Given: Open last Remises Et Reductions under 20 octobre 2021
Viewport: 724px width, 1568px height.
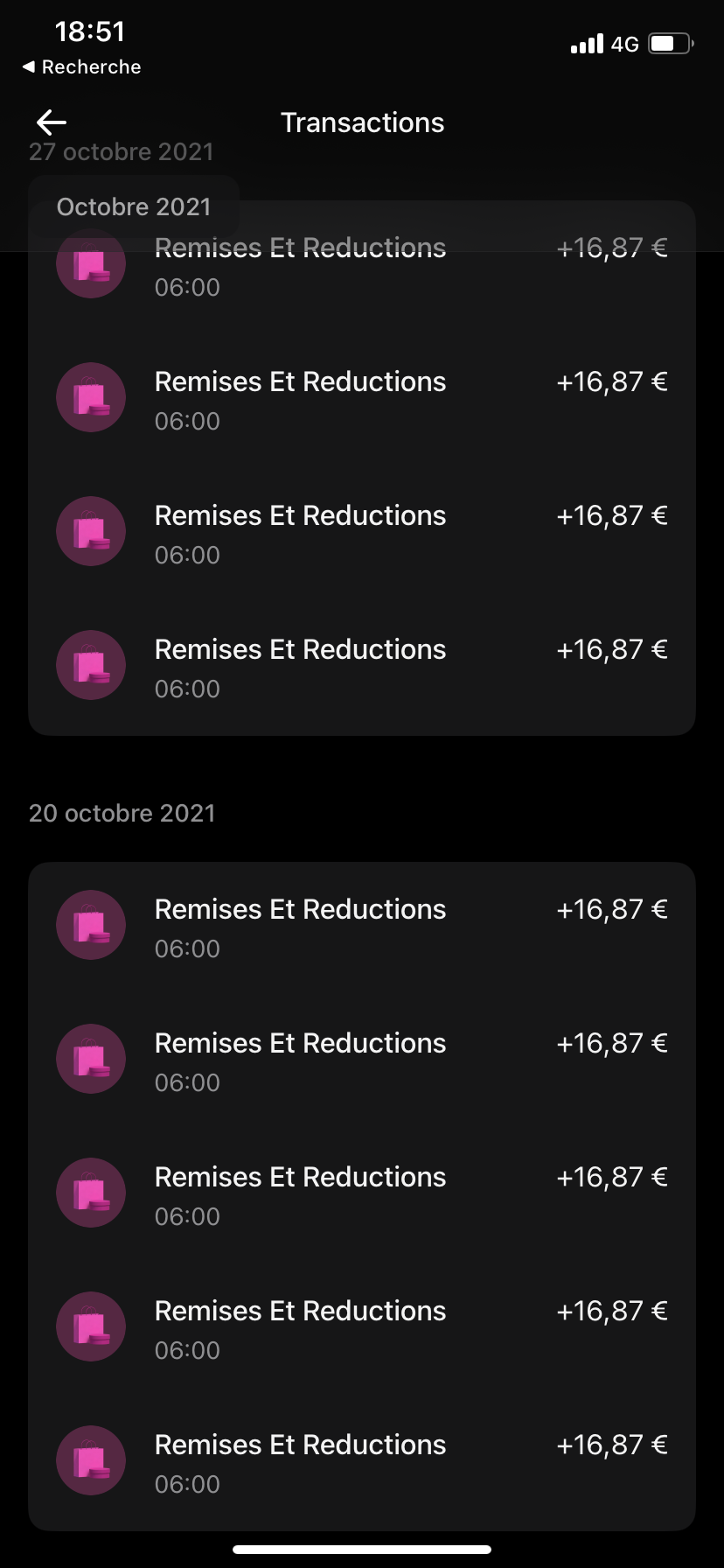Looking at the screenshot, I should click(362, 1464).
